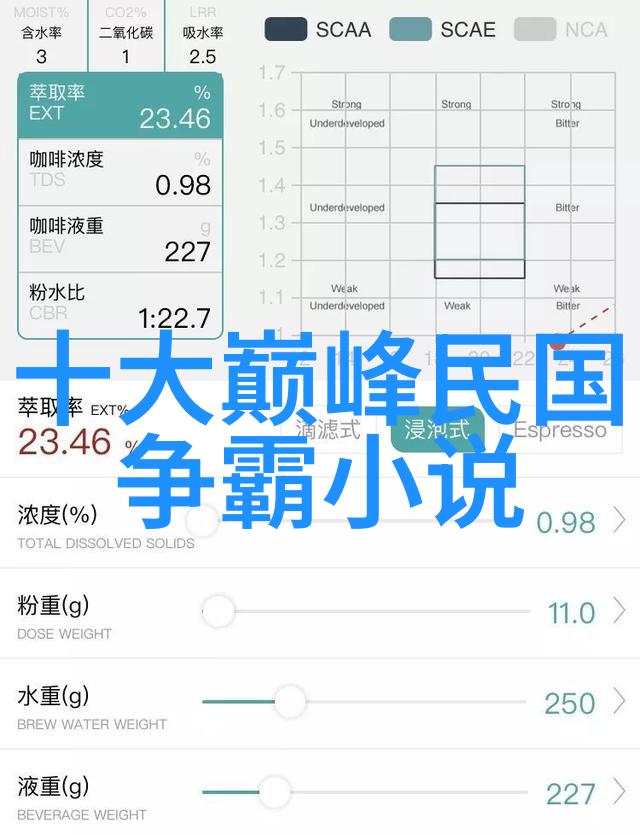Open the 粉水比 CBR card
Viewport: 640px width, 835px height.
point(120,305)
